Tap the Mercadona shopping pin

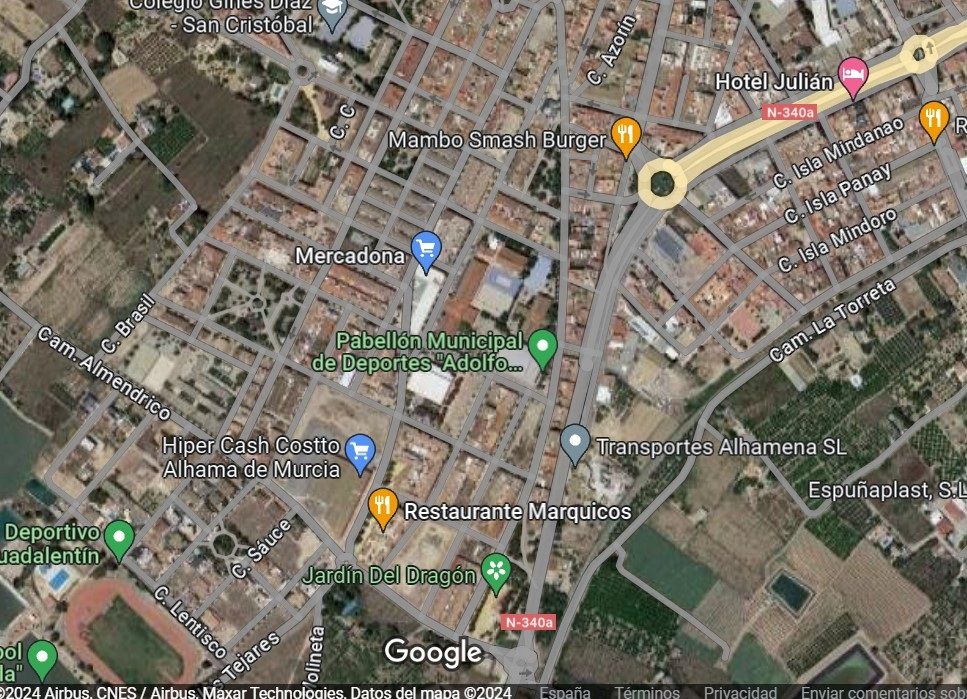click(426, 249)
